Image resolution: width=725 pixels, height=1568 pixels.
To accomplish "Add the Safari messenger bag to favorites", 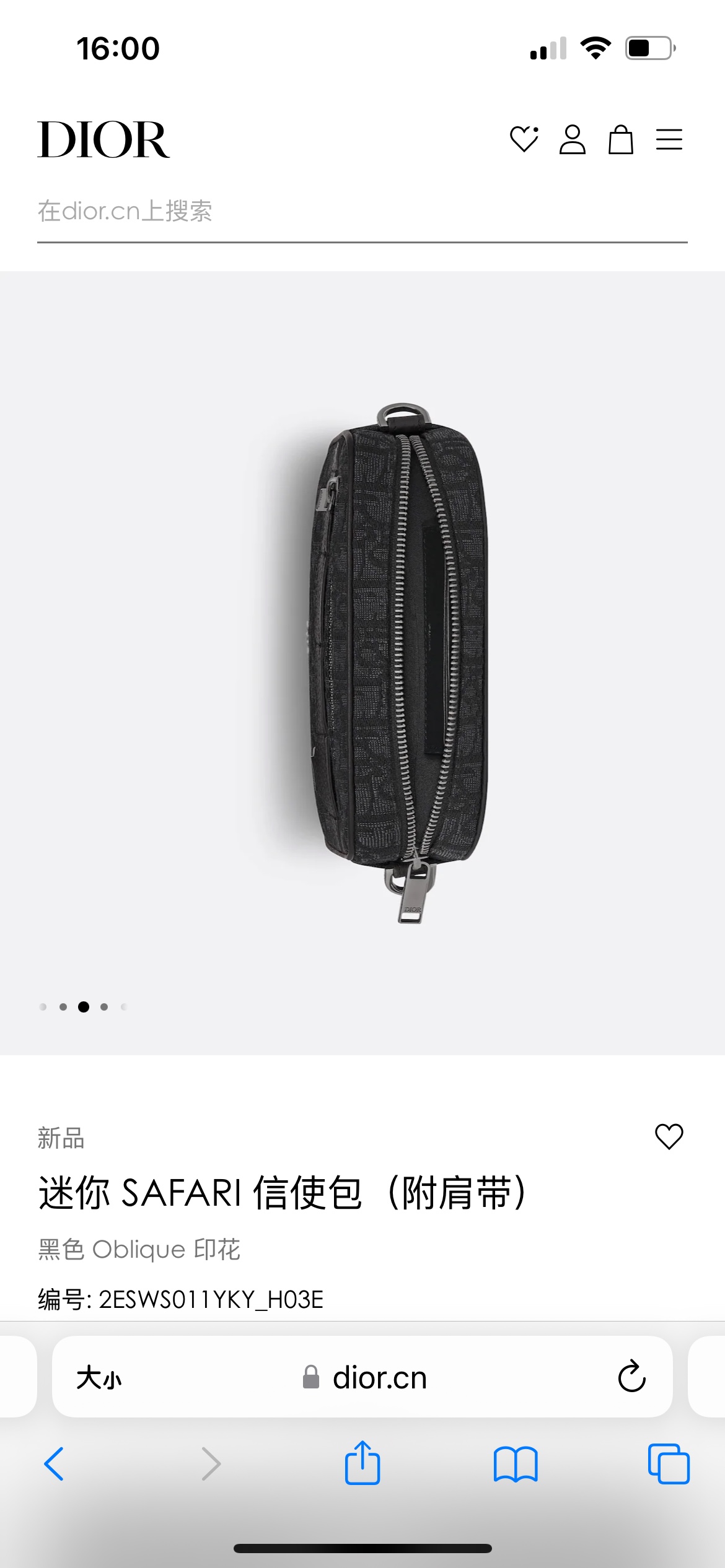I will click(x=669, y=1136).
